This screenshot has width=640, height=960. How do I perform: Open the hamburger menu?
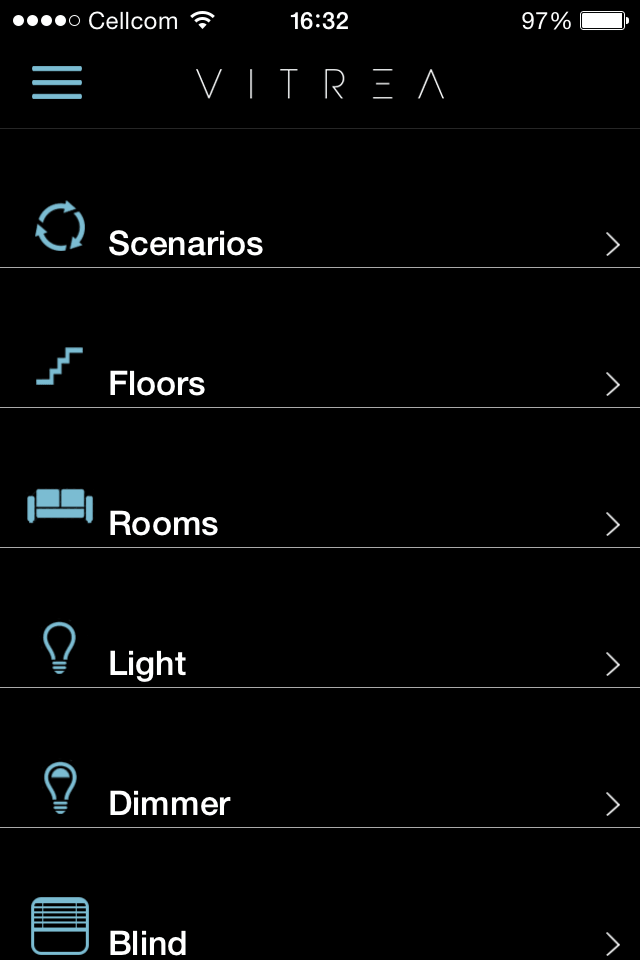click(57, 82)
